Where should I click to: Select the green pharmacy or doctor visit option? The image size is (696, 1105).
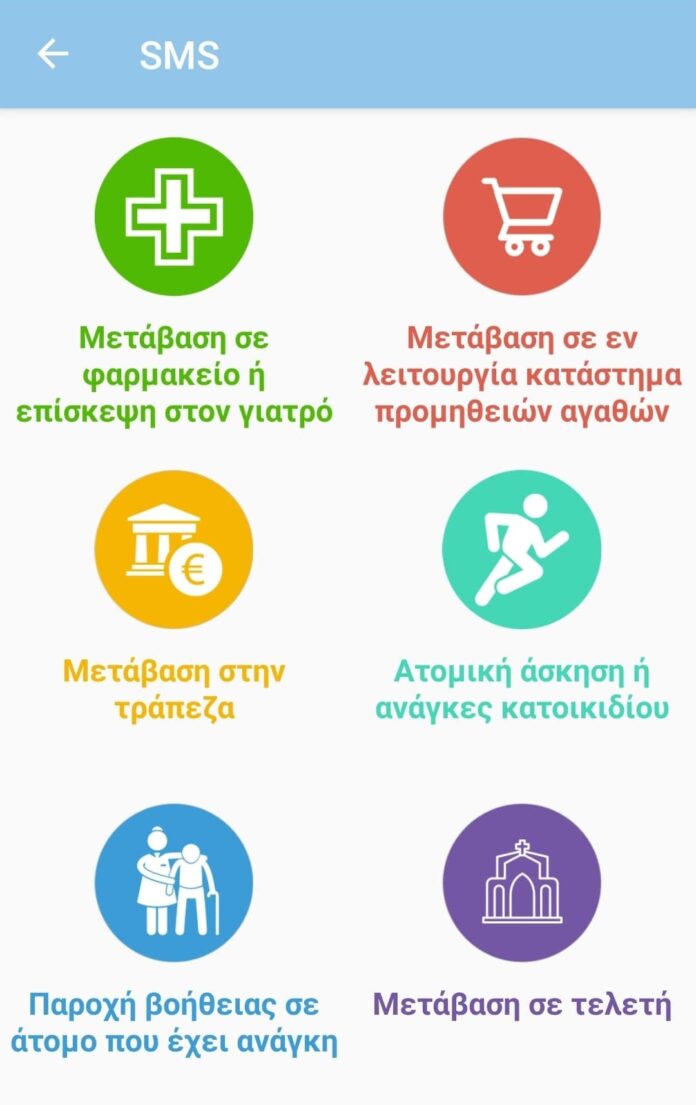point(174,215)
